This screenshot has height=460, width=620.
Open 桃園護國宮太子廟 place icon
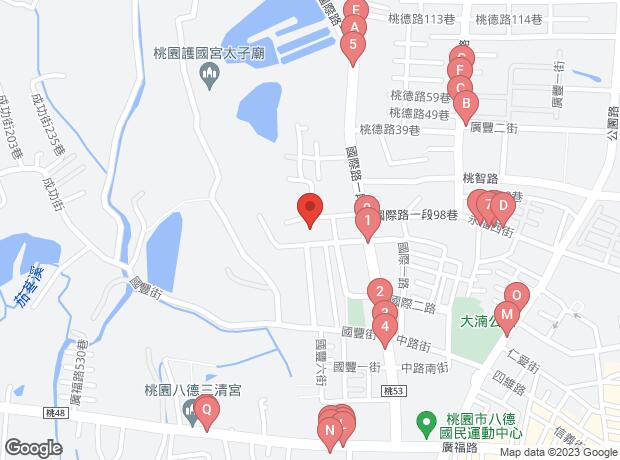[x=209, y=73]
